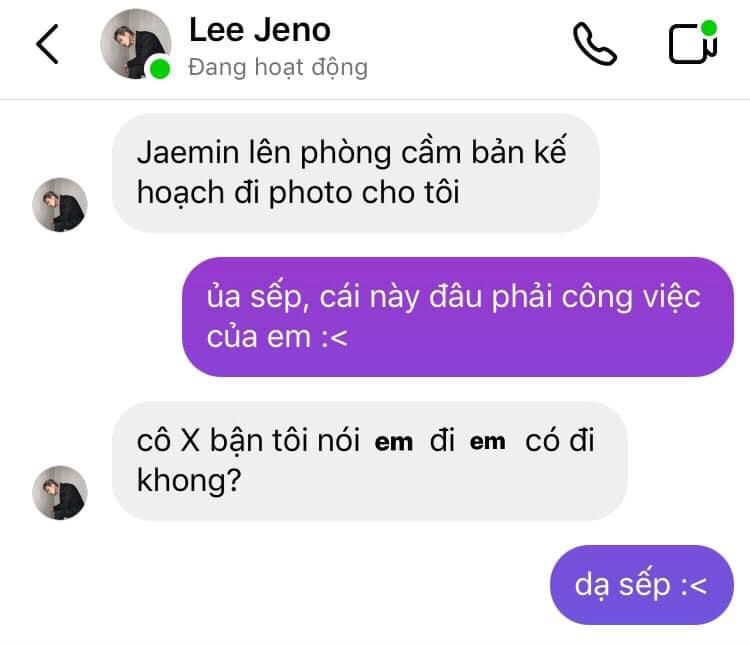The width and height of the screenshot is (750, 645).
Task: Tap Lee Jeno's avatar beside the photo message
Action: [x=60, y=205]
